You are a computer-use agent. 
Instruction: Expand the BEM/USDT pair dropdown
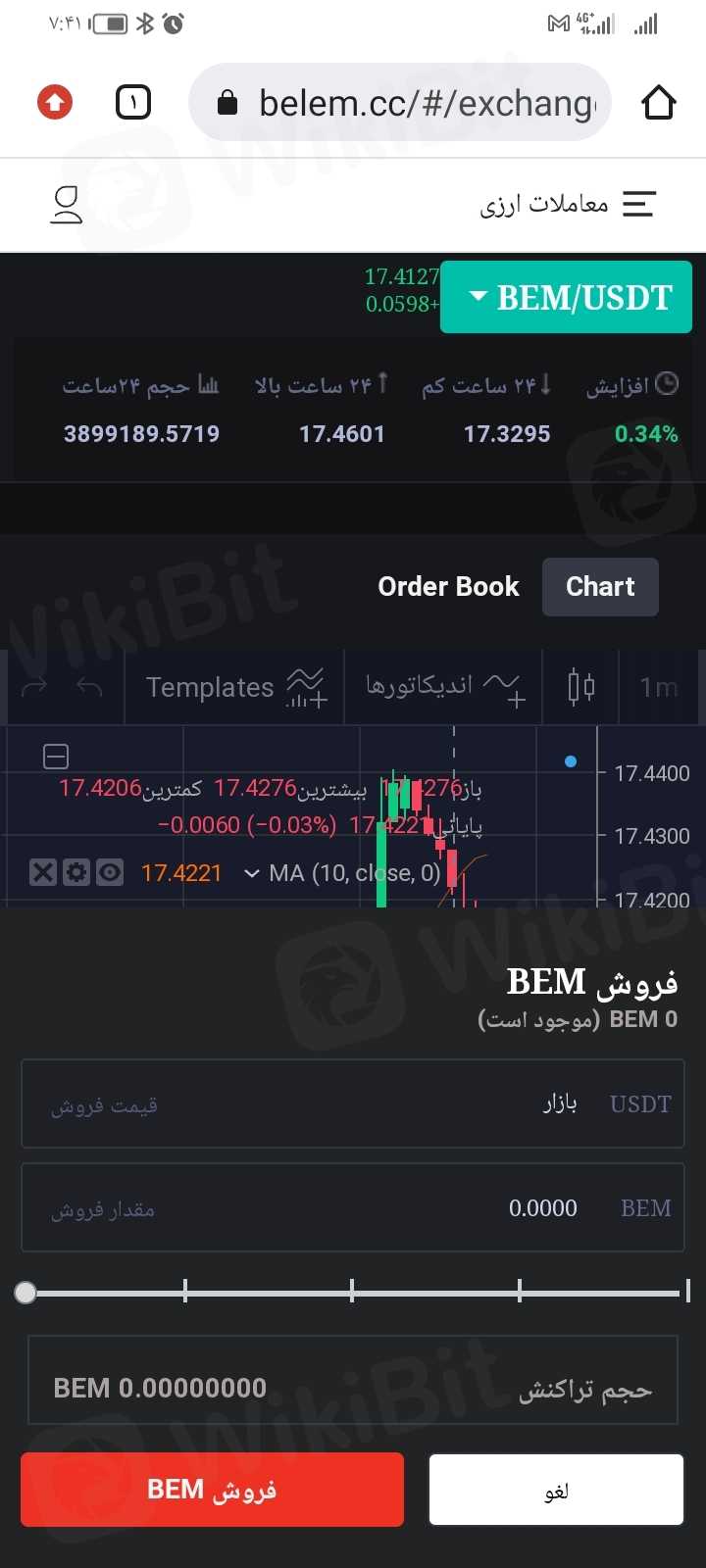[x=567, y=297]
